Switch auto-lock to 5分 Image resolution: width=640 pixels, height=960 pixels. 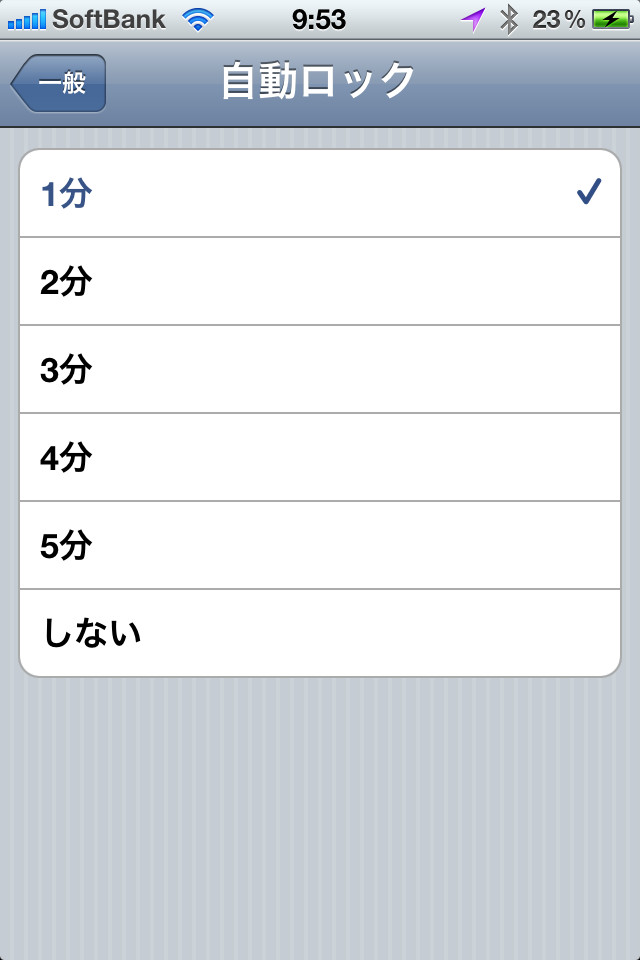tap(320, 546)
